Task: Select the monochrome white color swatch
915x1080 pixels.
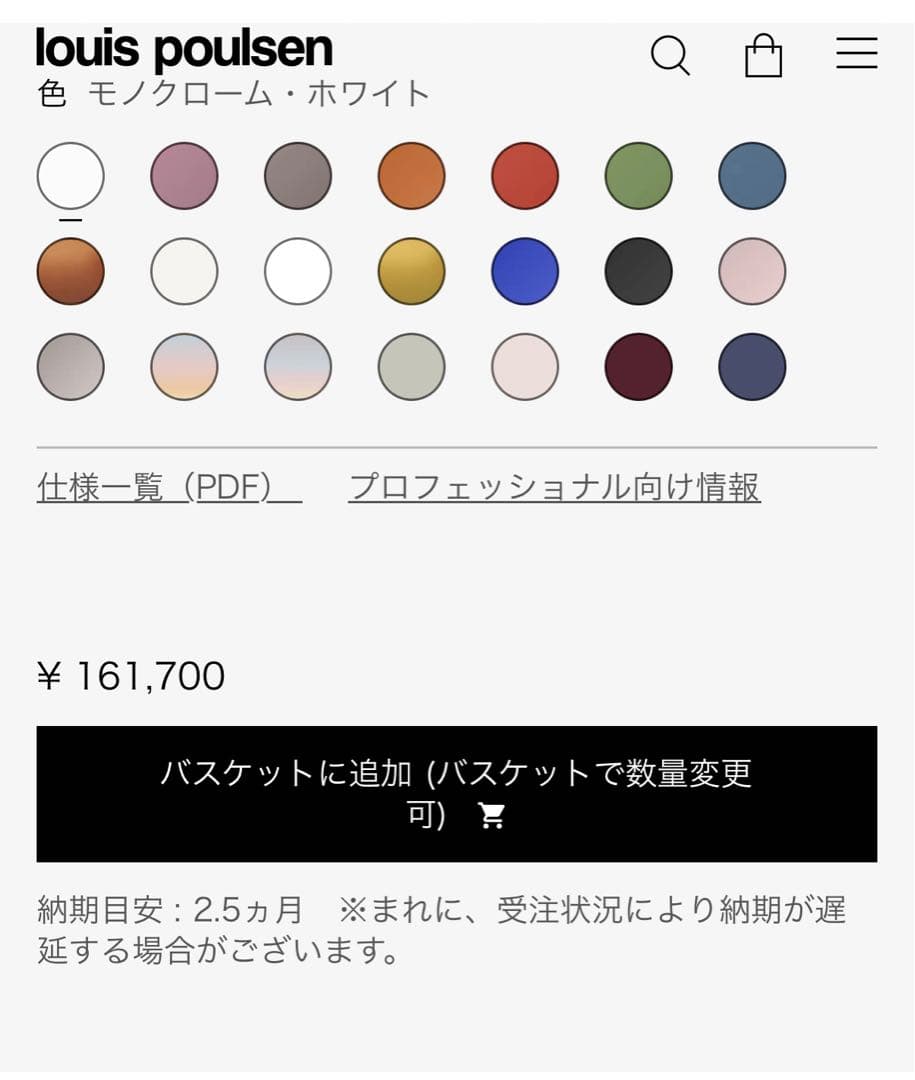Action: click(x=70, y=175)
